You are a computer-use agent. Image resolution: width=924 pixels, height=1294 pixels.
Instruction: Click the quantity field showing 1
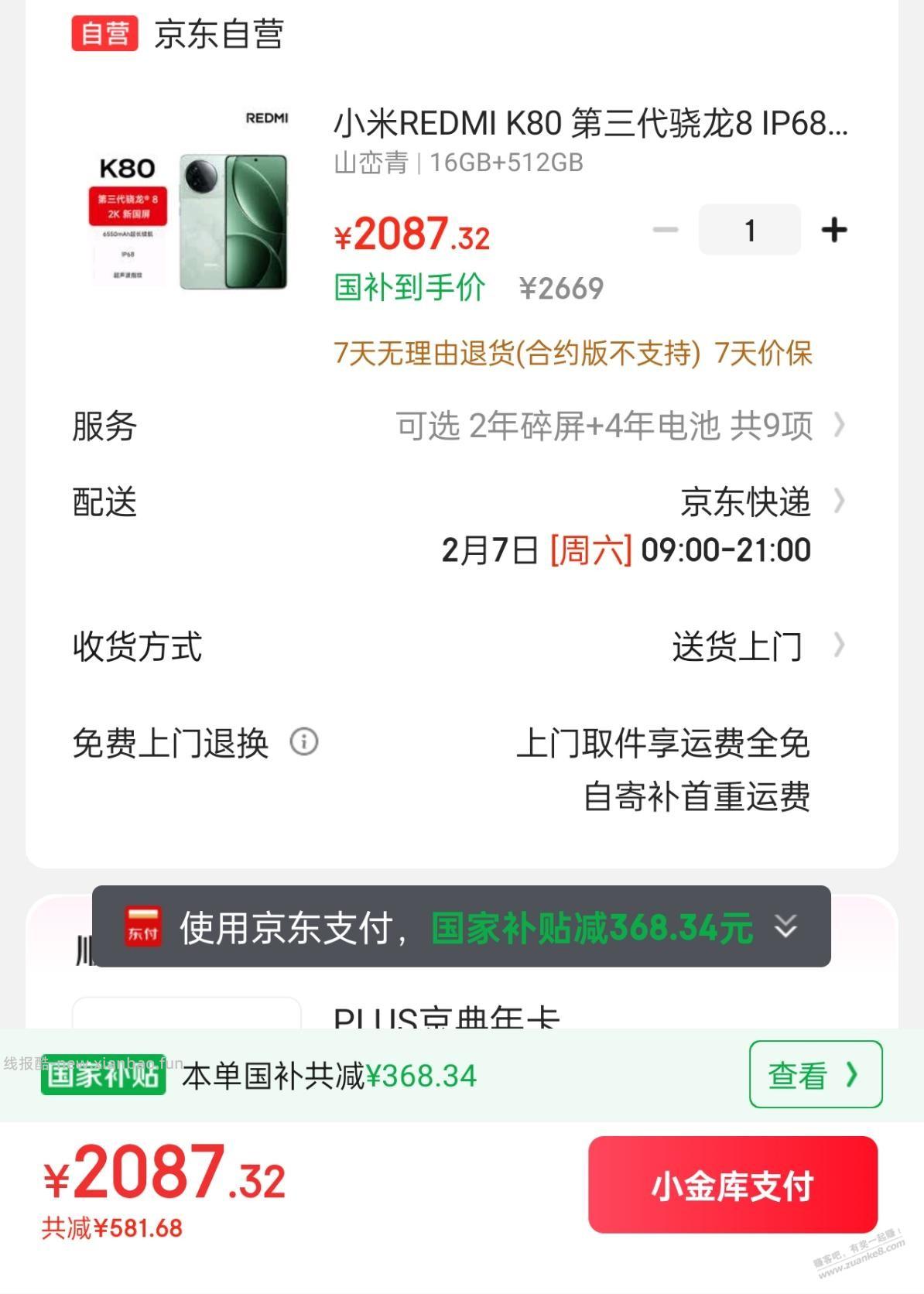[748, 228]
